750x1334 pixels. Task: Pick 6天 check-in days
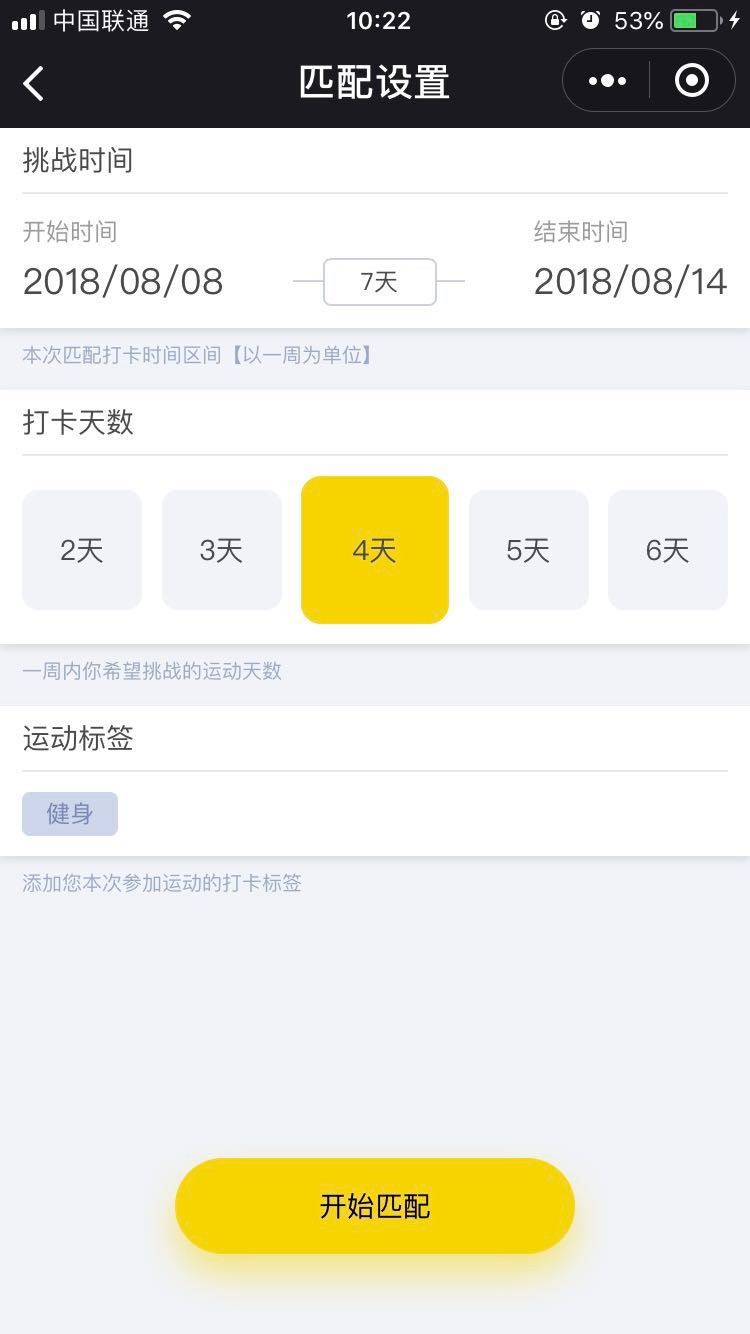tap(668, 550)
